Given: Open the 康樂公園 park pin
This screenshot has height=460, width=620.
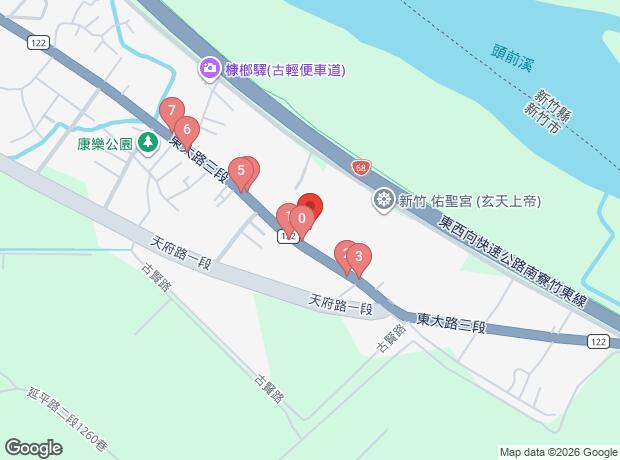Looking at the screenshot, I should 148,143.
